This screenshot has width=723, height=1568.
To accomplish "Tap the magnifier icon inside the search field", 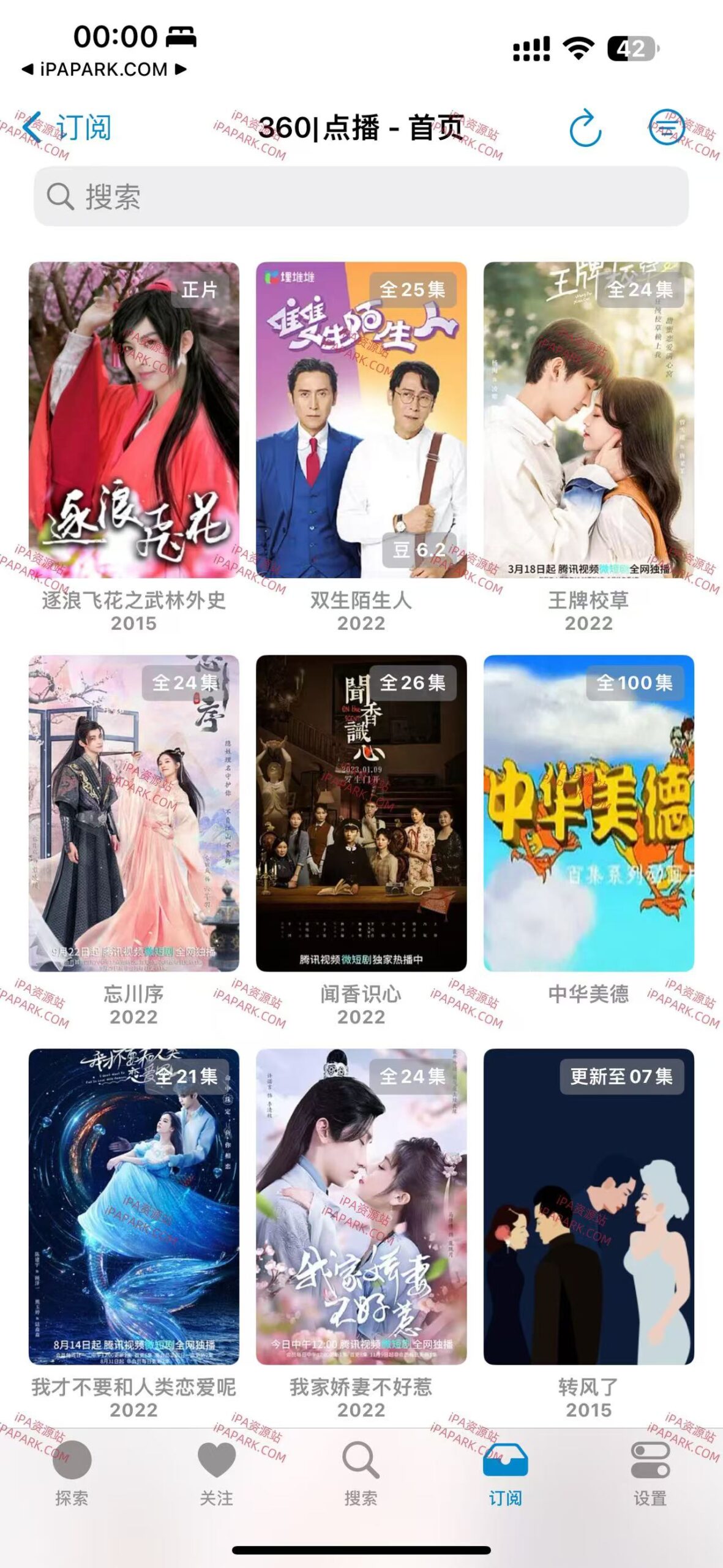I will click(61, 194).
